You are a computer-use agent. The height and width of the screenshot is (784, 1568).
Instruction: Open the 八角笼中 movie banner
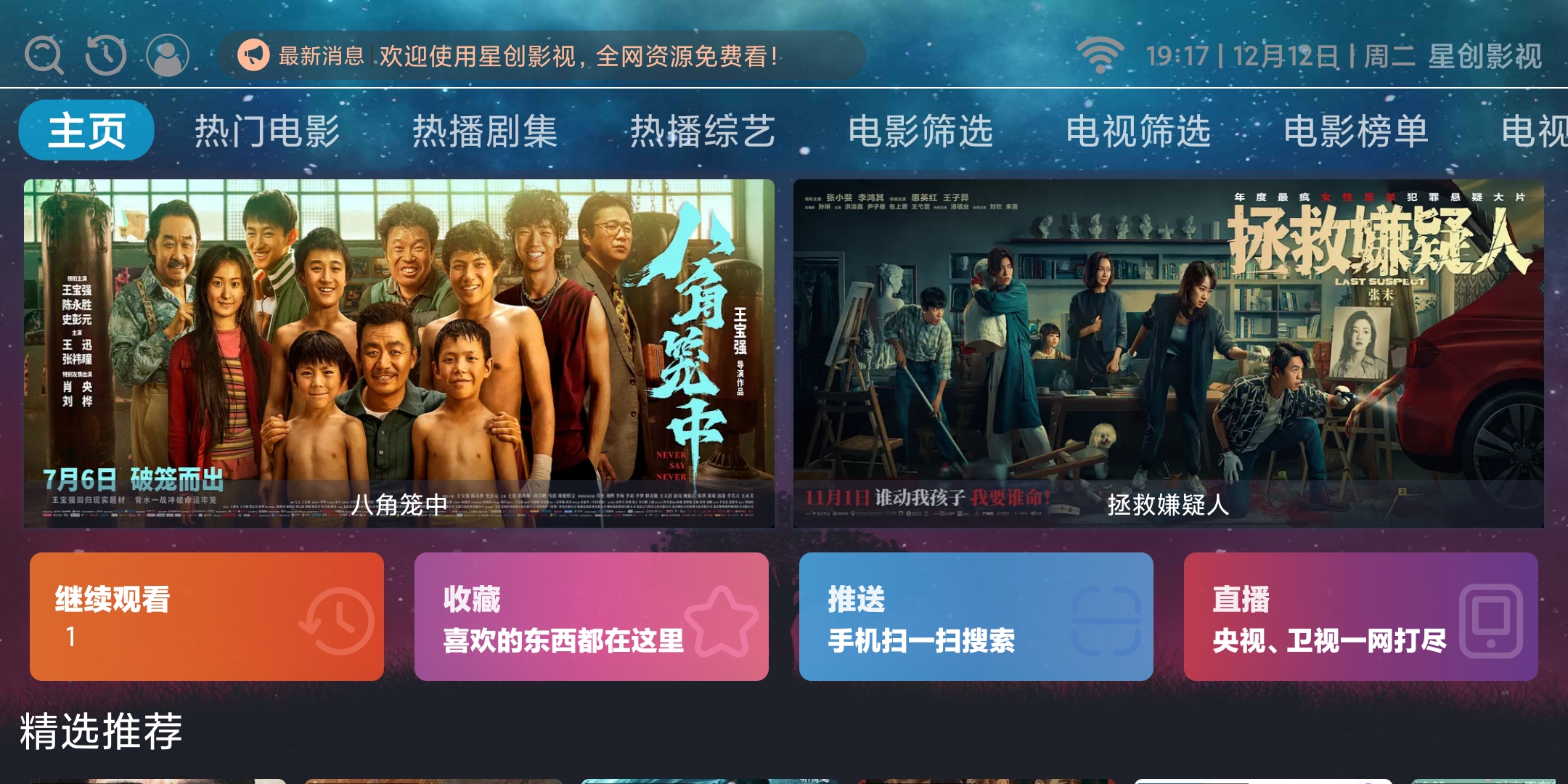coord(399,353)
